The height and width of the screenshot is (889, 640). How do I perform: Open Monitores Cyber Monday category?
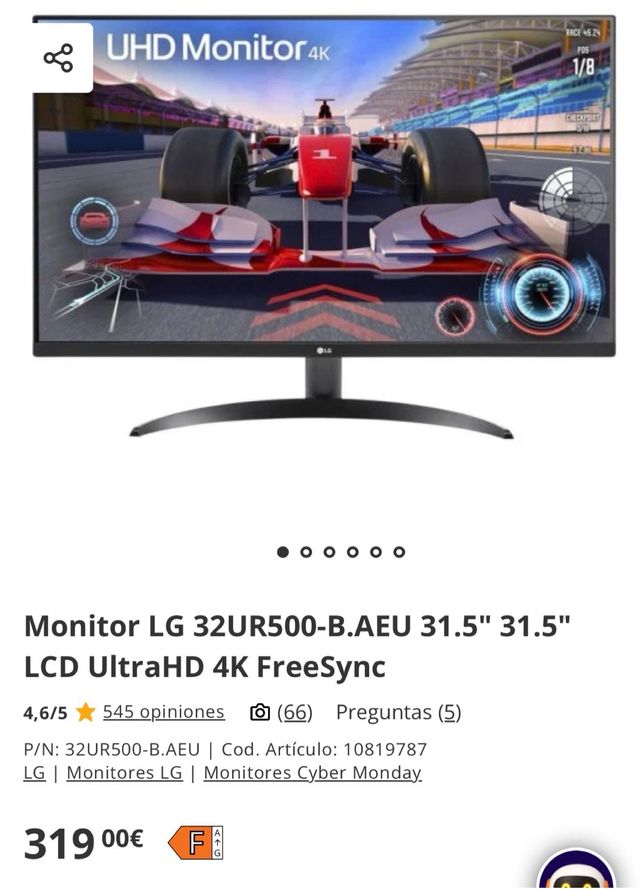click(312, 773)
